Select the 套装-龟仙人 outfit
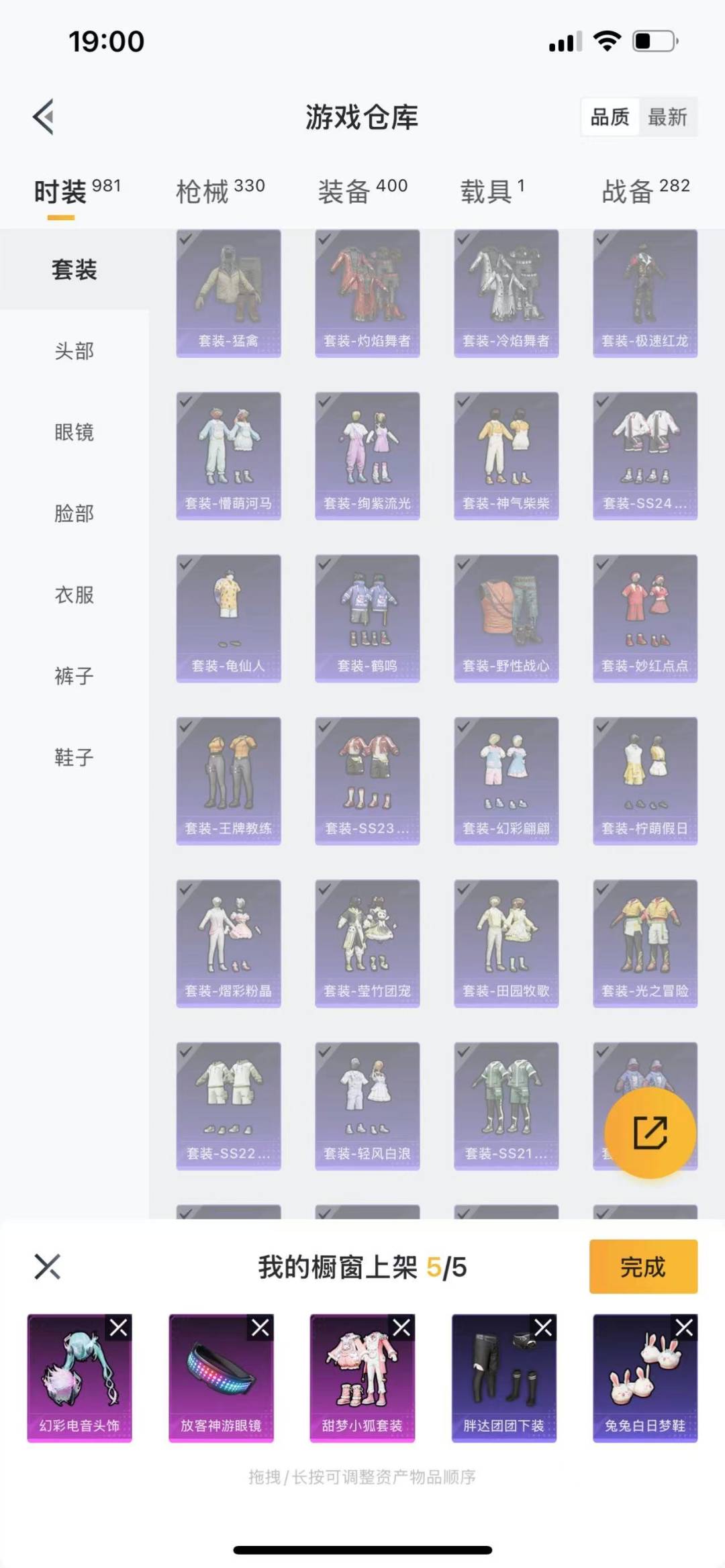 (x=228, y=618)
